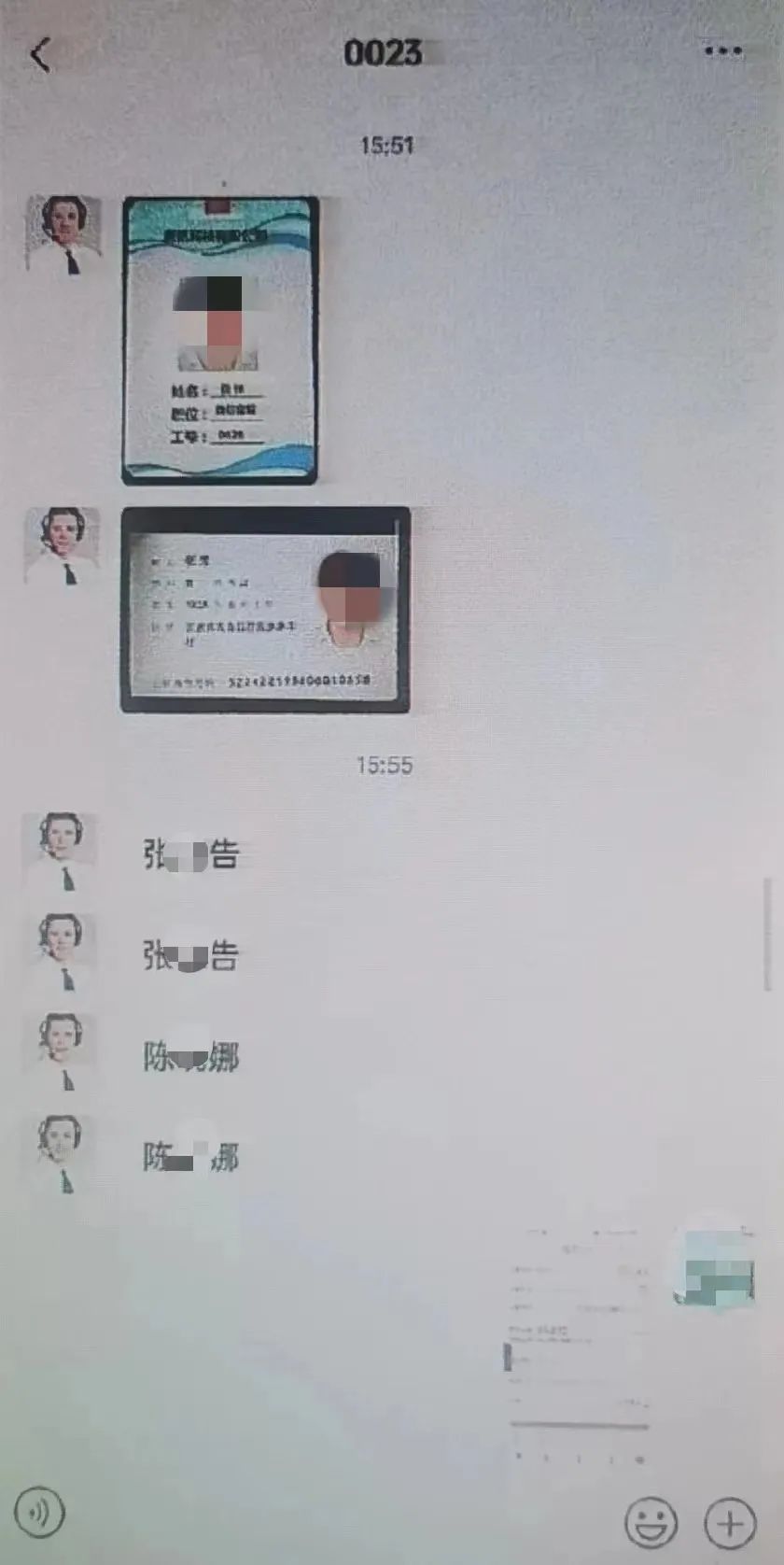
Task: Open the sent screenshot image message
Action: coord(579,1345)
